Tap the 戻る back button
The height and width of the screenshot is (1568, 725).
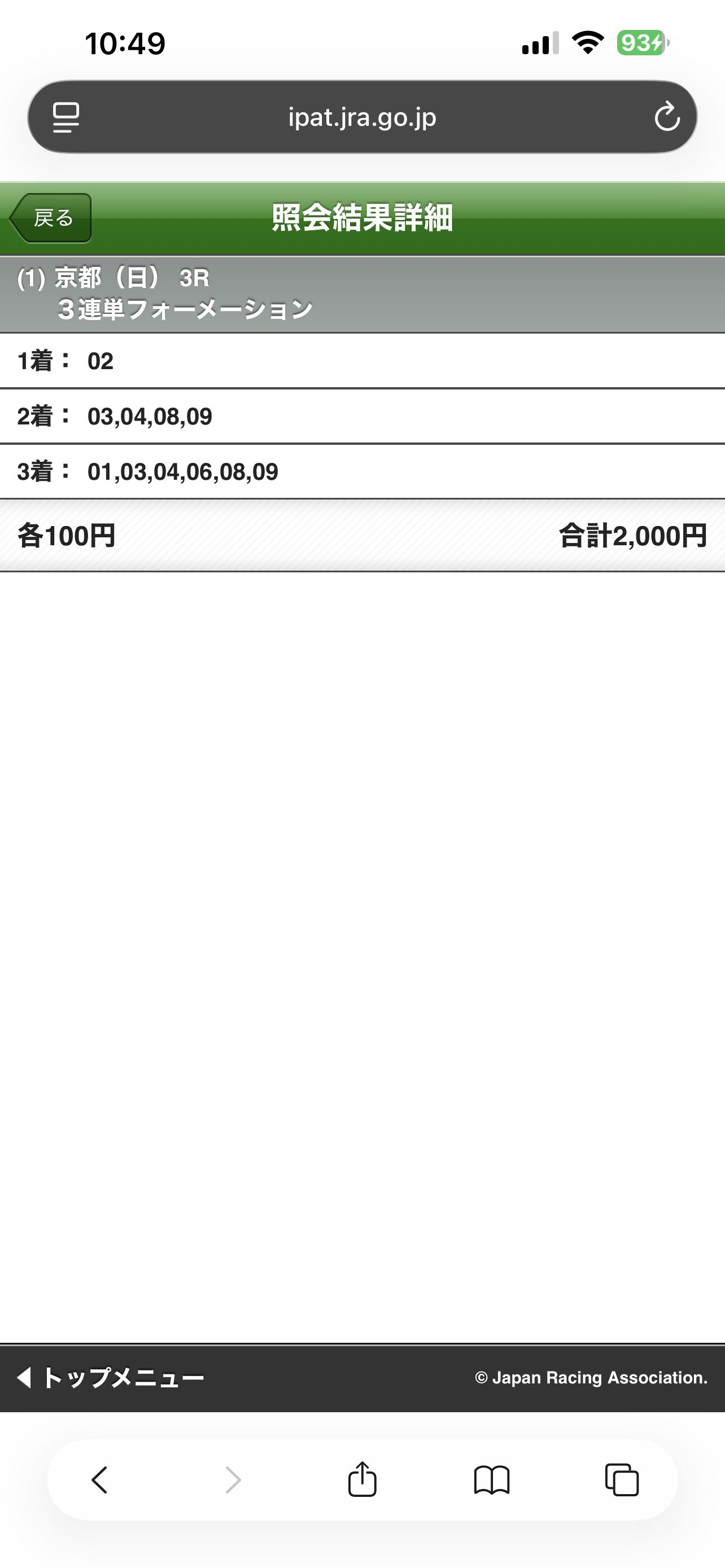pos(51,218)
